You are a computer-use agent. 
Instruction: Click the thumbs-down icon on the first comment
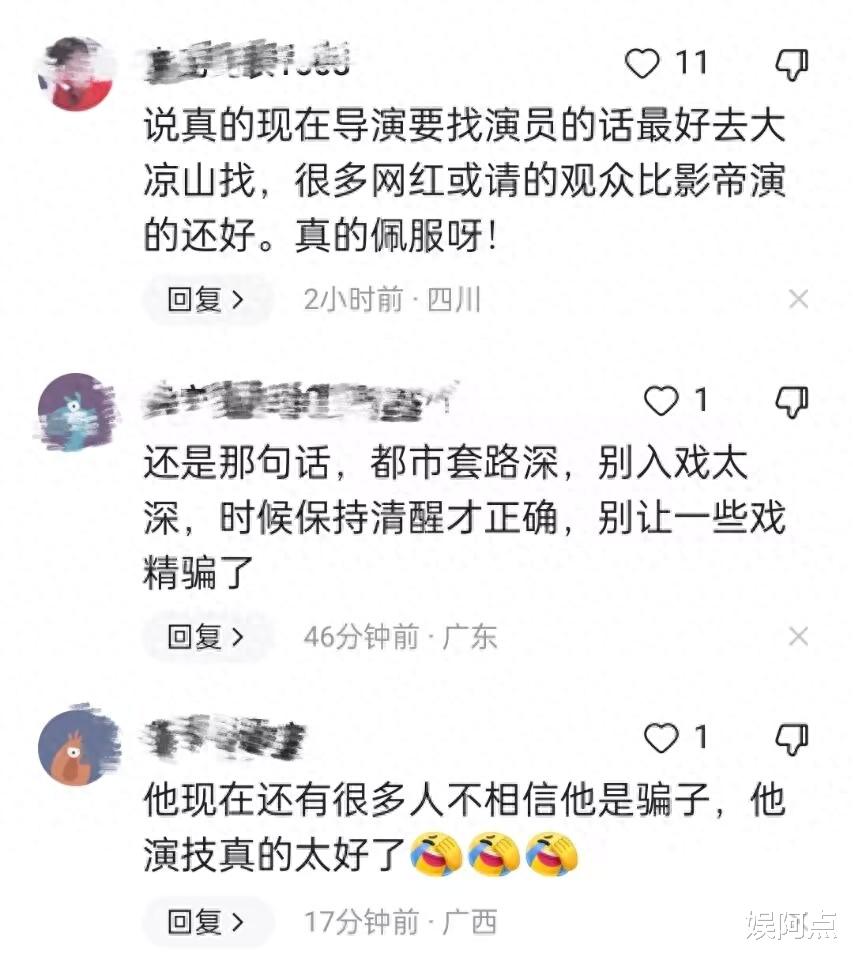point(792,63)
